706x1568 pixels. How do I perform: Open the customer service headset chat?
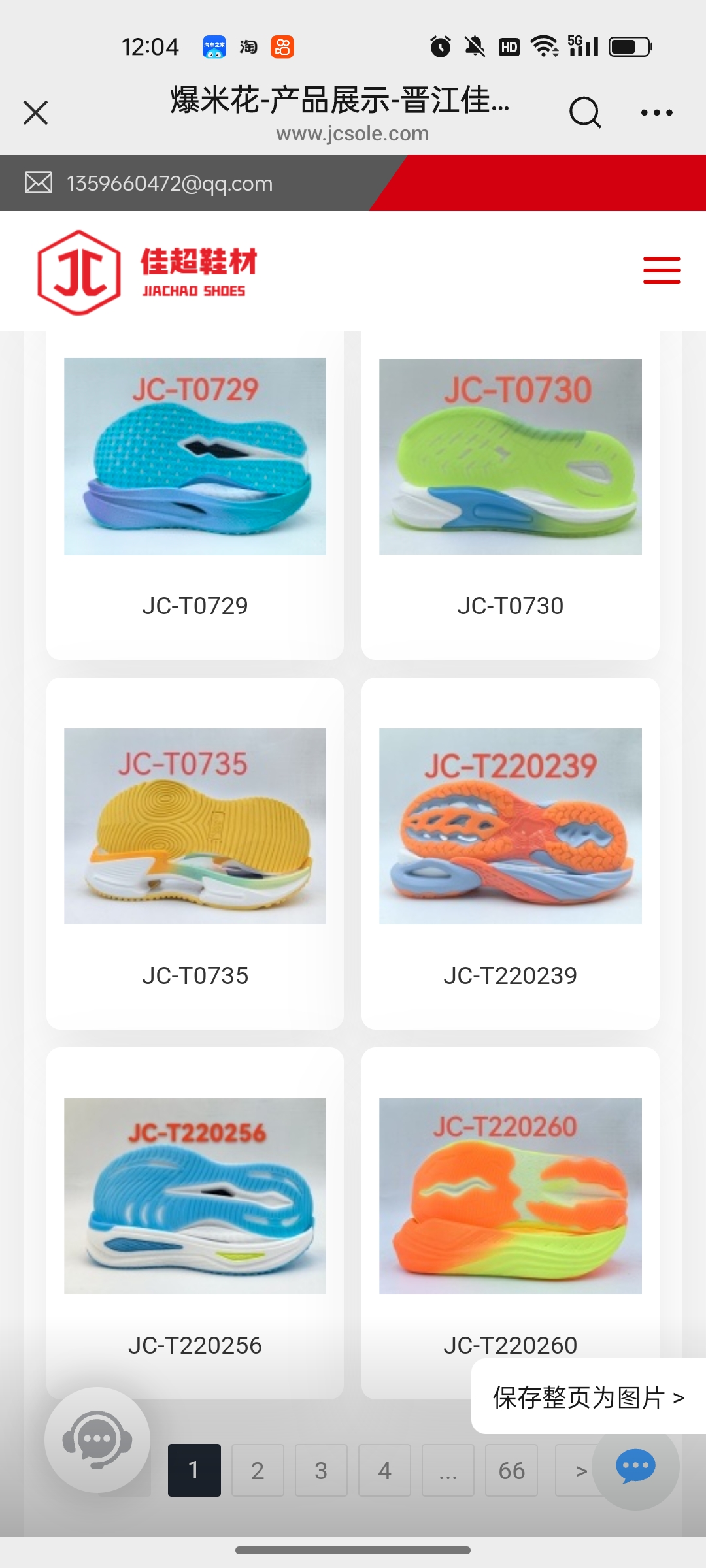click(x=97, y=1439)
